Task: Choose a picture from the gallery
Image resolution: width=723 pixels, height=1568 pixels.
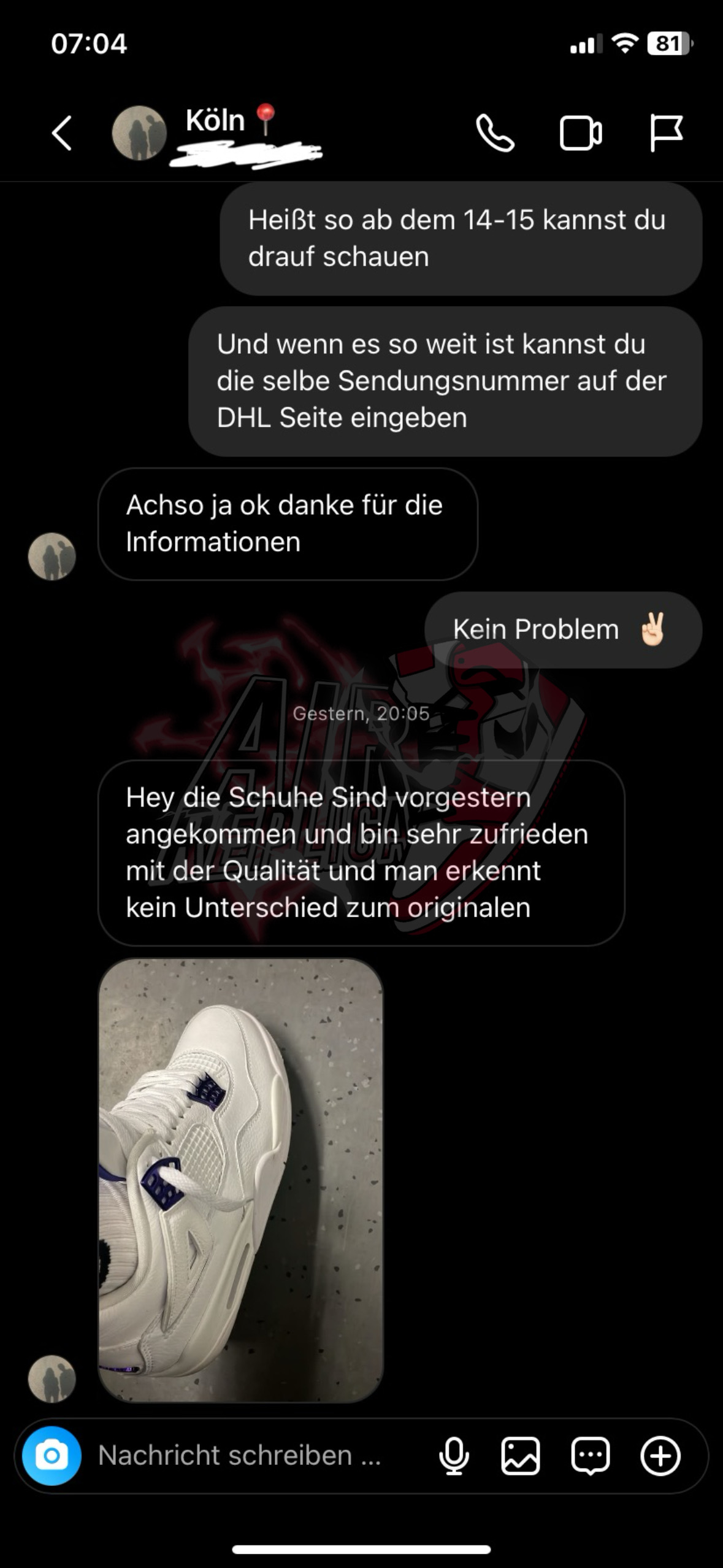Action: [521, 1456]
